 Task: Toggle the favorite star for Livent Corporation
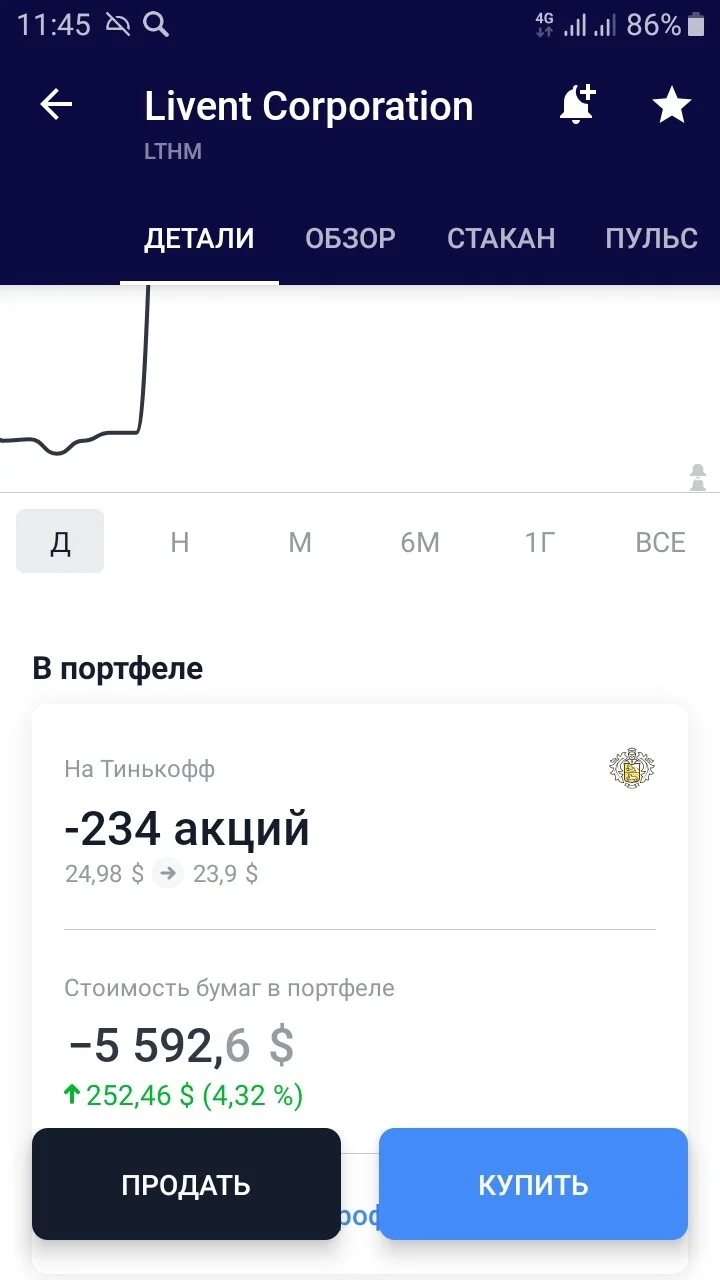(672, 105)
